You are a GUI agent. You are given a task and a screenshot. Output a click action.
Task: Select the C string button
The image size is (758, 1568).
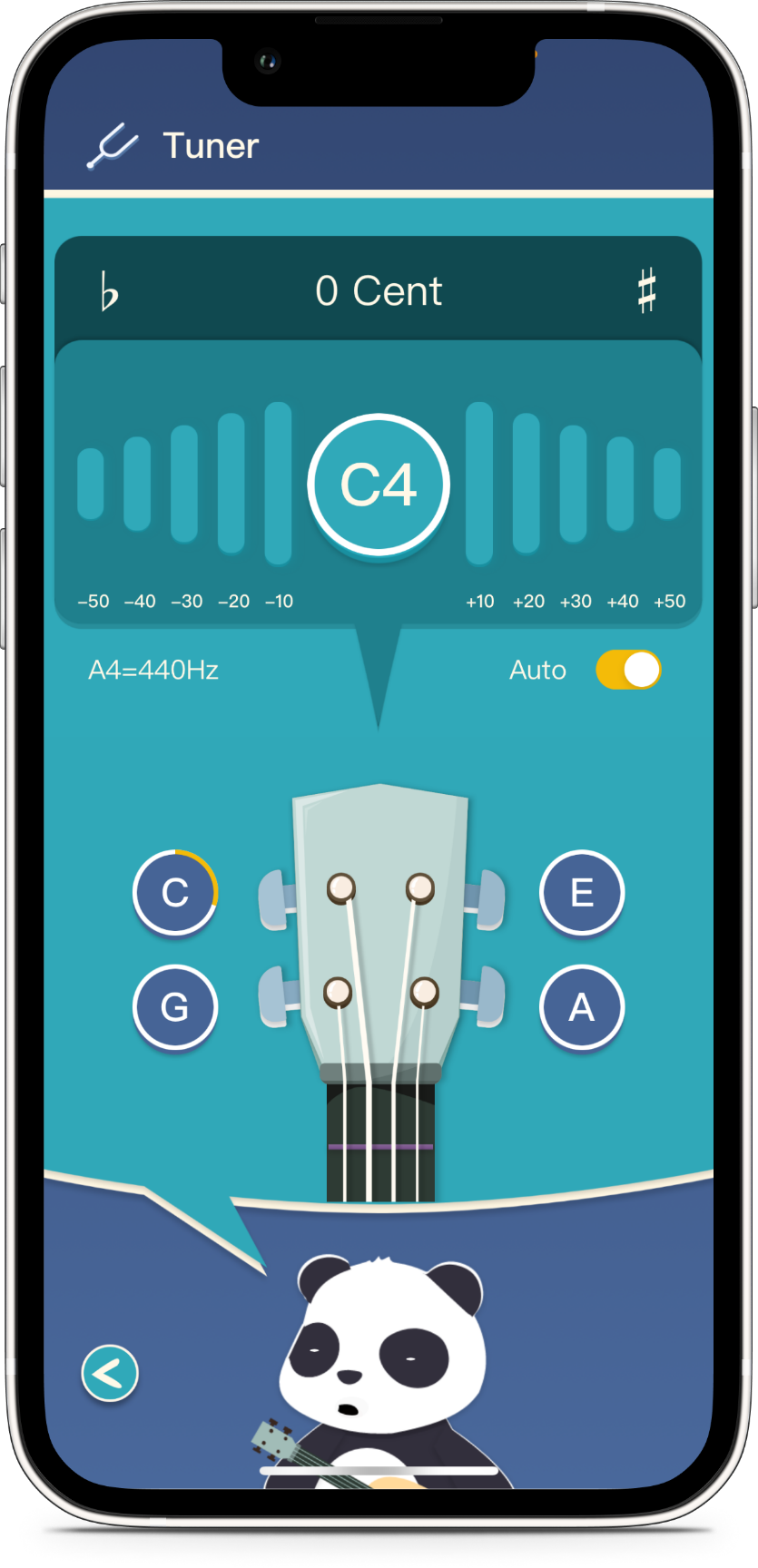pos(175,893)
